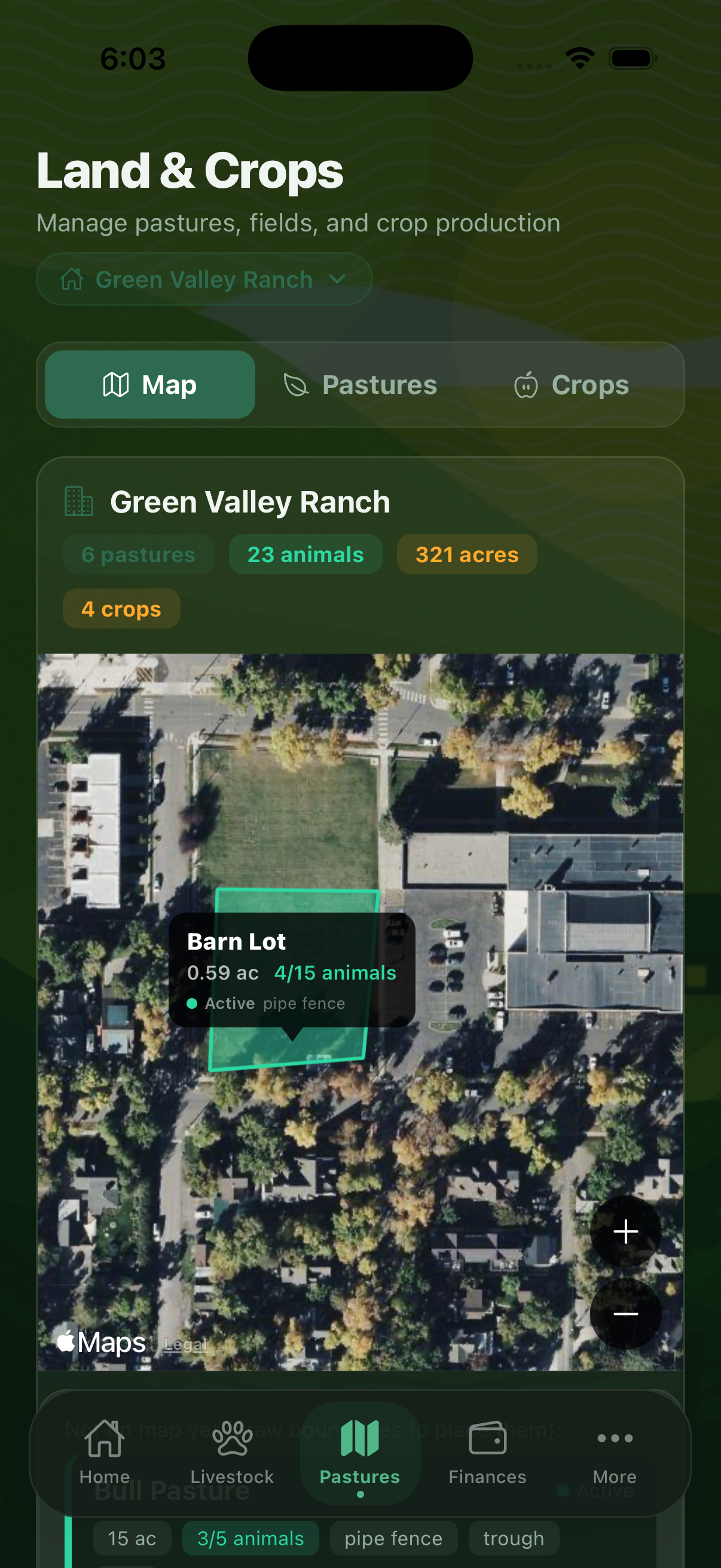
Task: Open the More tab
Action: (x=615, y=1453)
